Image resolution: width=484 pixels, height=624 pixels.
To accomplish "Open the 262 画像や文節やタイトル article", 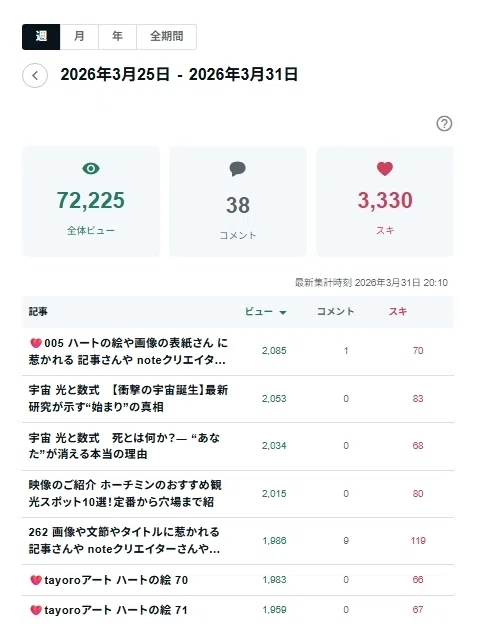I will click(124, 540).
